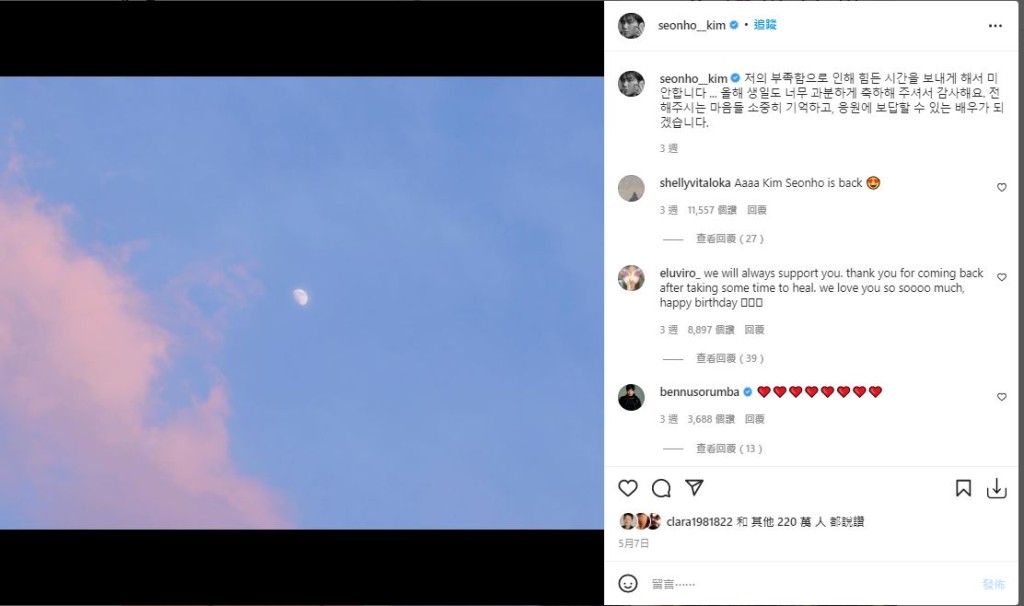Reply to bennusorumba's comment

click(x=757, y=419)
